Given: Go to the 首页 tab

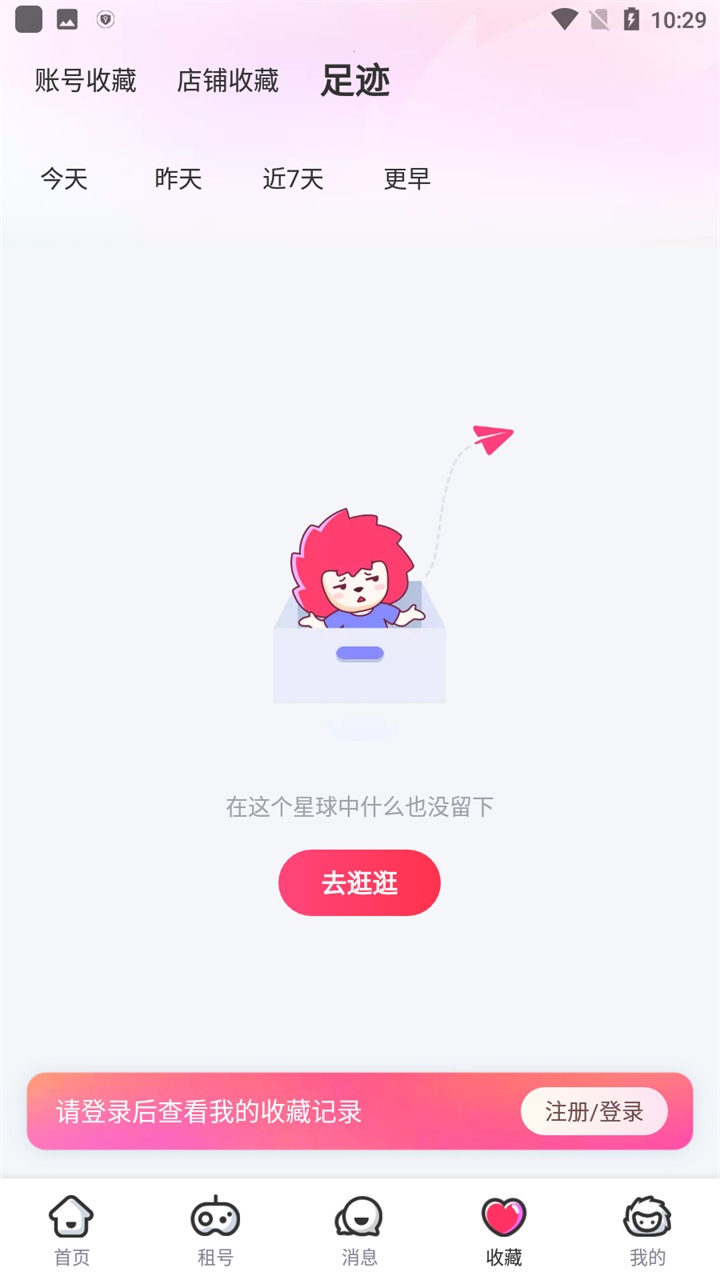Looking at the screenshot, I should [72, 1231].
